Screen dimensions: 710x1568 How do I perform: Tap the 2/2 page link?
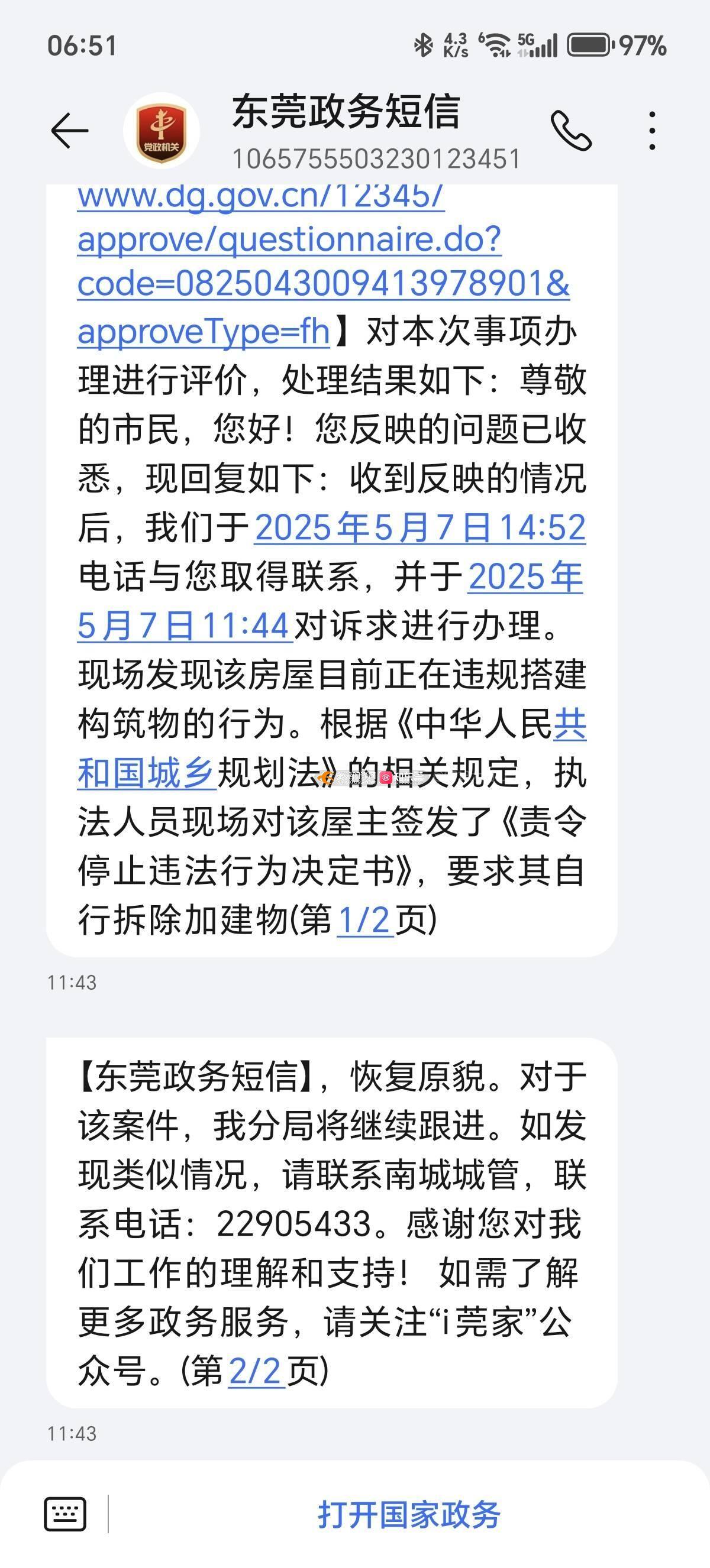coord(256,1371)
